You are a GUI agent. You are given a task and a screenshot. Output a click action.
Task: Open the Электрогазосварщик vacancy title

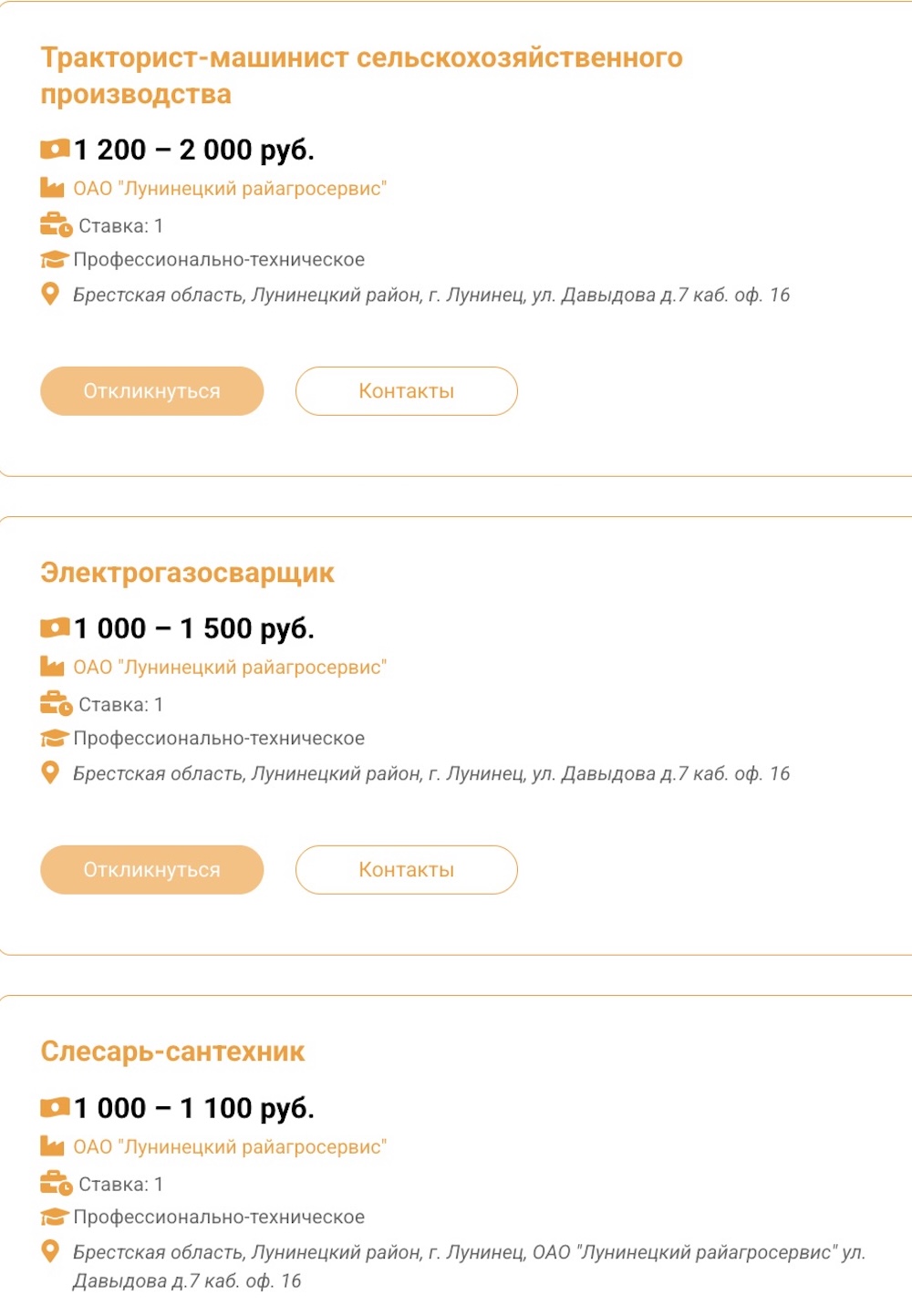[188, 572]
